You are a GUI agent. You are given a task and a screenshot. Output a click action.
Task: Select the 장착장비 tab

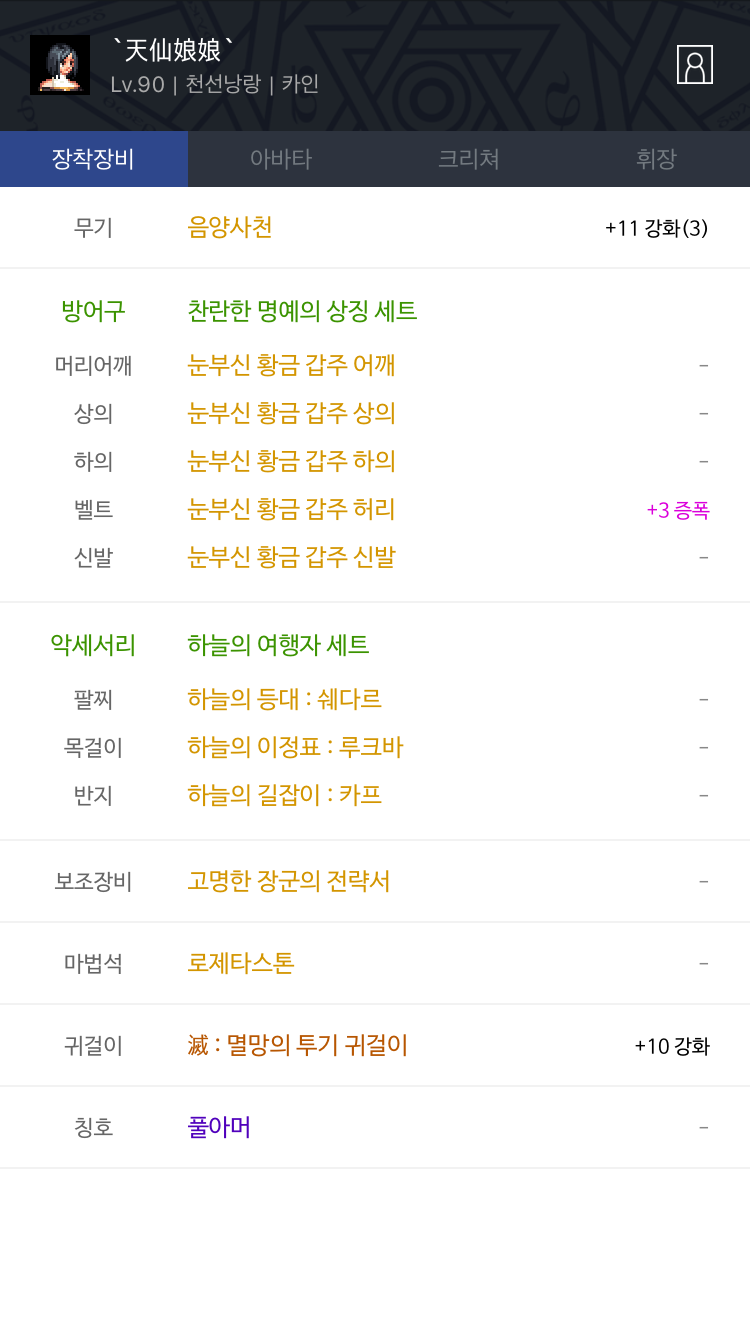click(x=94, y=159)
